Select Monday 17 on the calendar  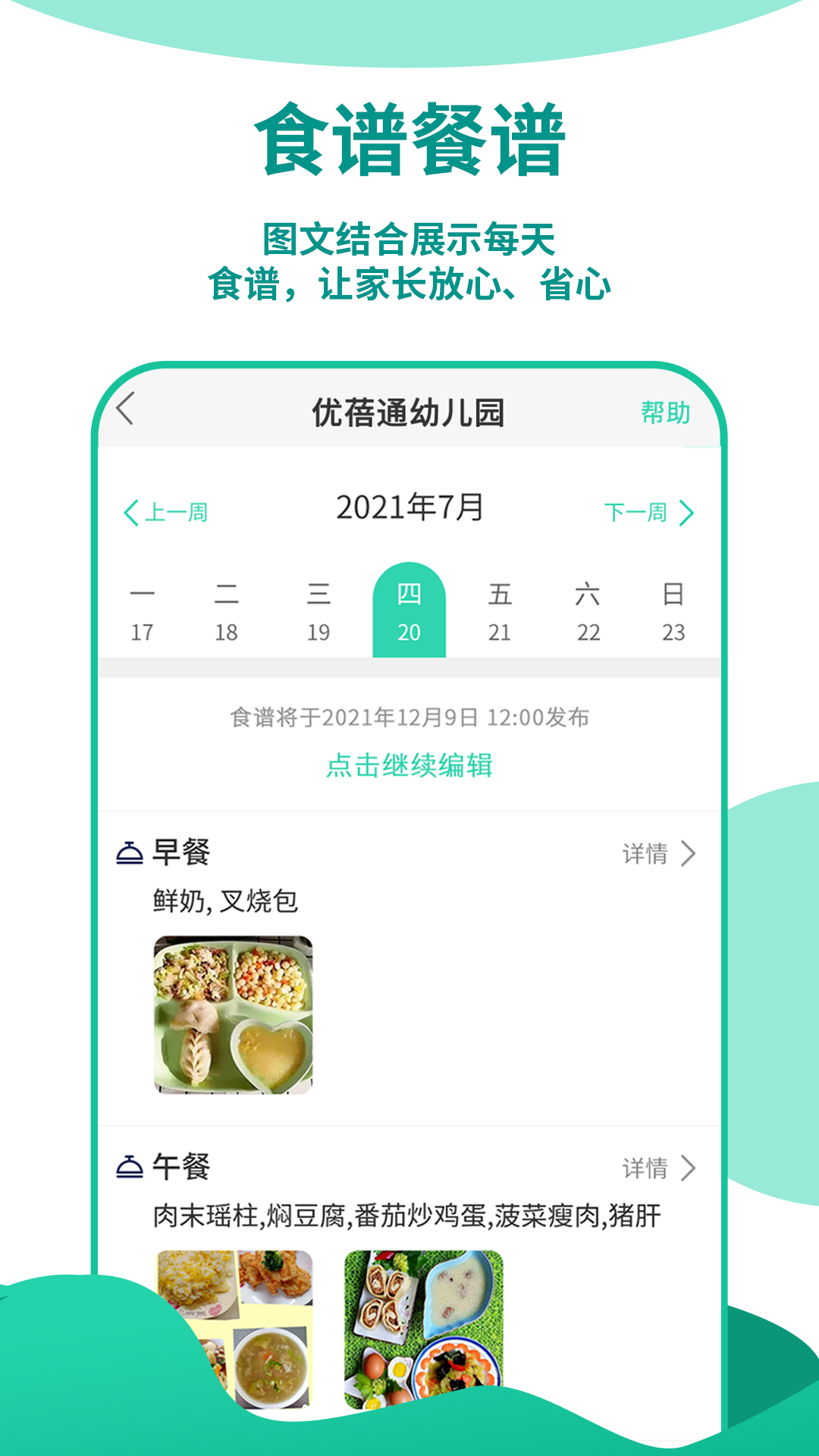click(x=144, y=610)
